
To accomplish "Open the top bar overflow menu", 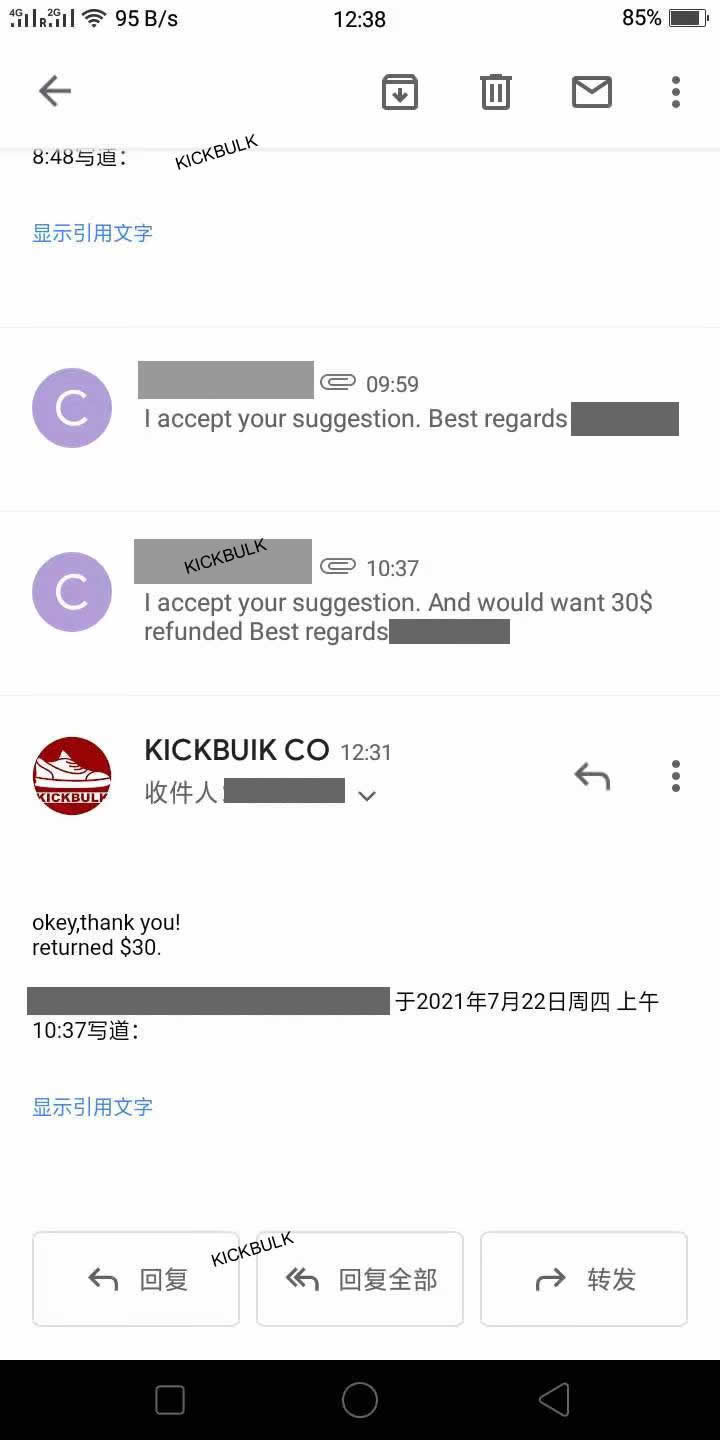I will 676,92.
